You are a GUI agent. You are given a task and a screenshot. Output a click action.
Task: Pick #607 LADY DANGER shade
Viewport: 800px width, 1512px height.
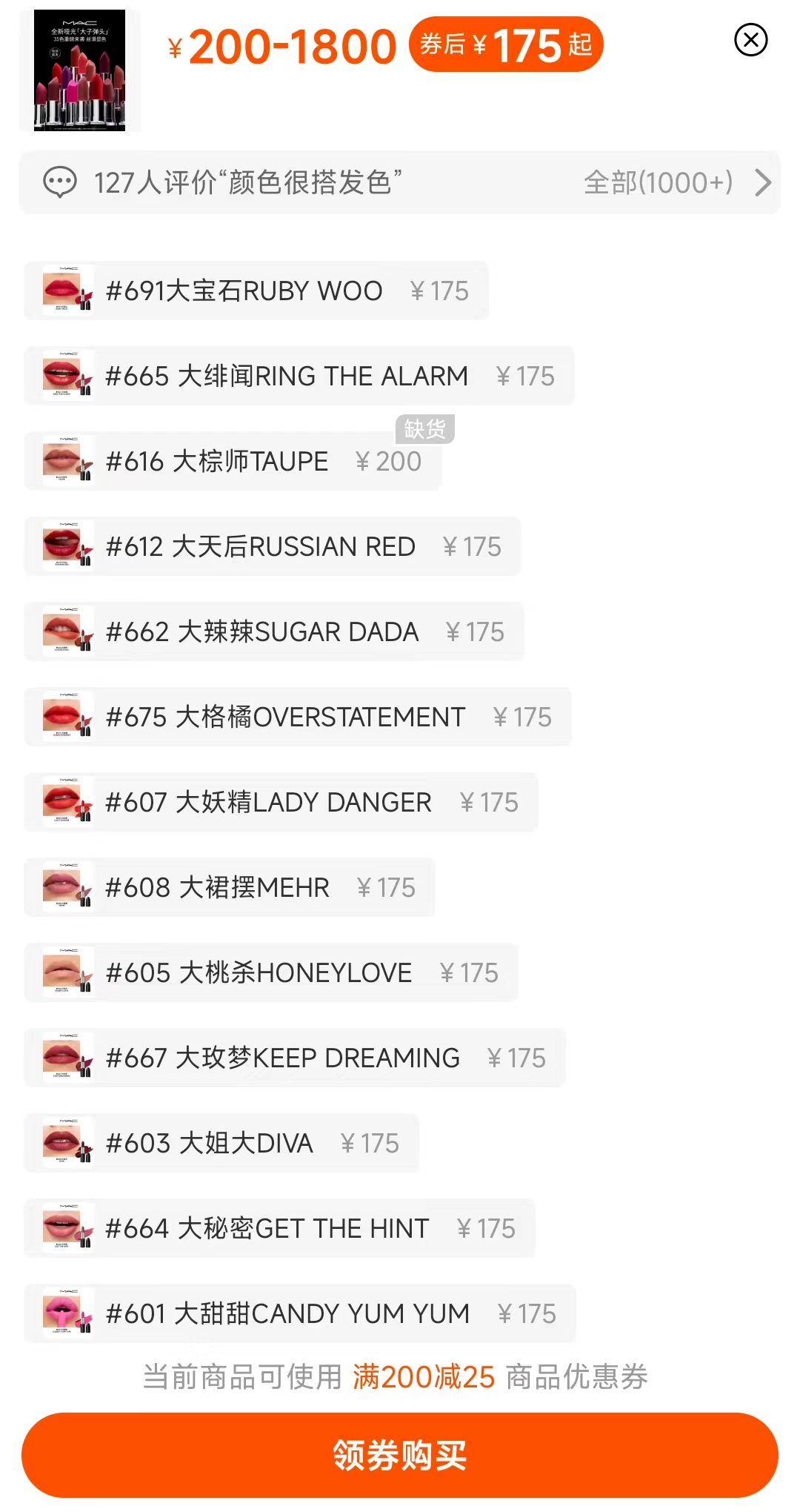[x=281, y=802]
